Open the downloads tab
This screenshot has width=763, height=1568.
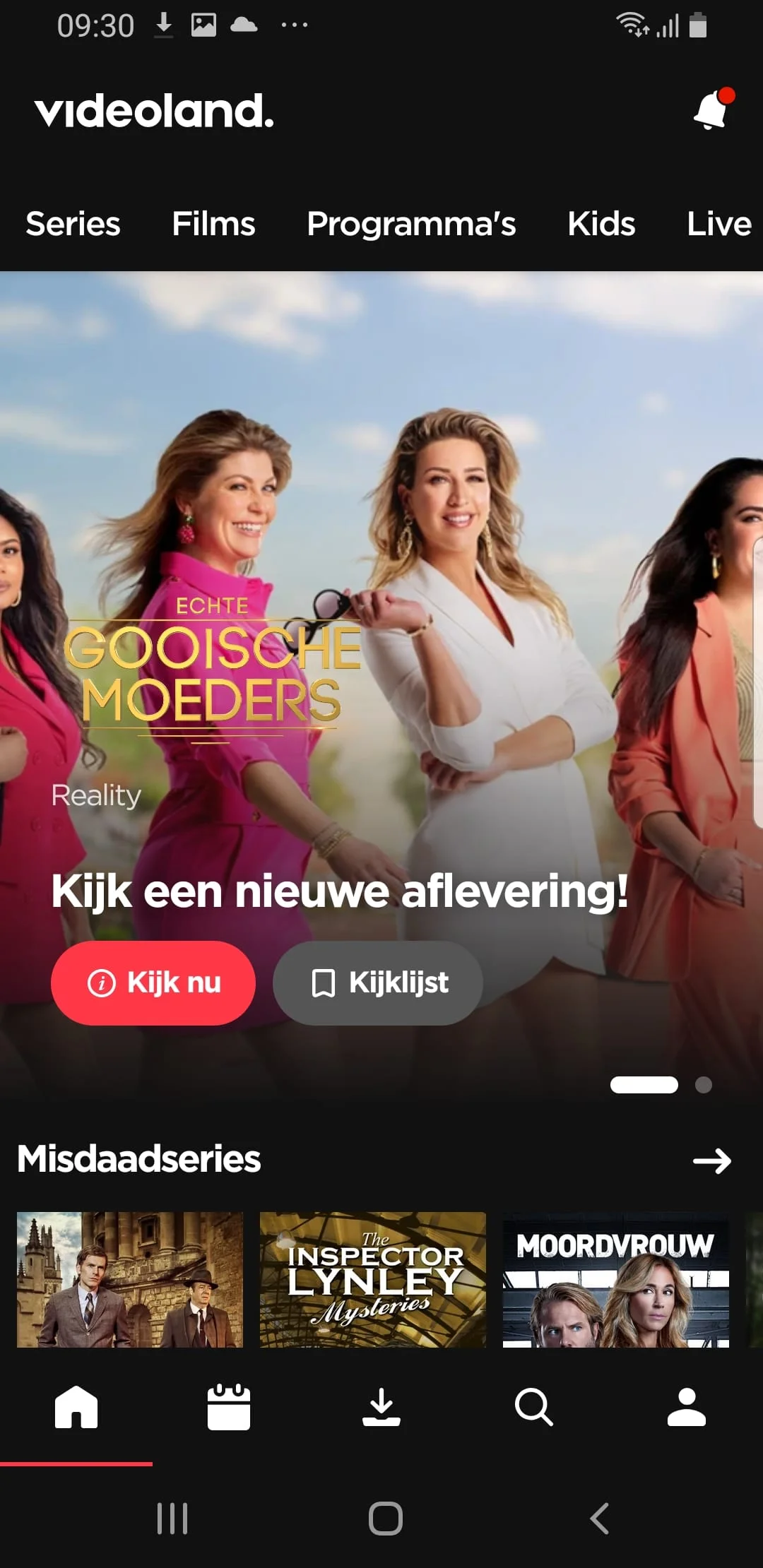point(381,1407)
